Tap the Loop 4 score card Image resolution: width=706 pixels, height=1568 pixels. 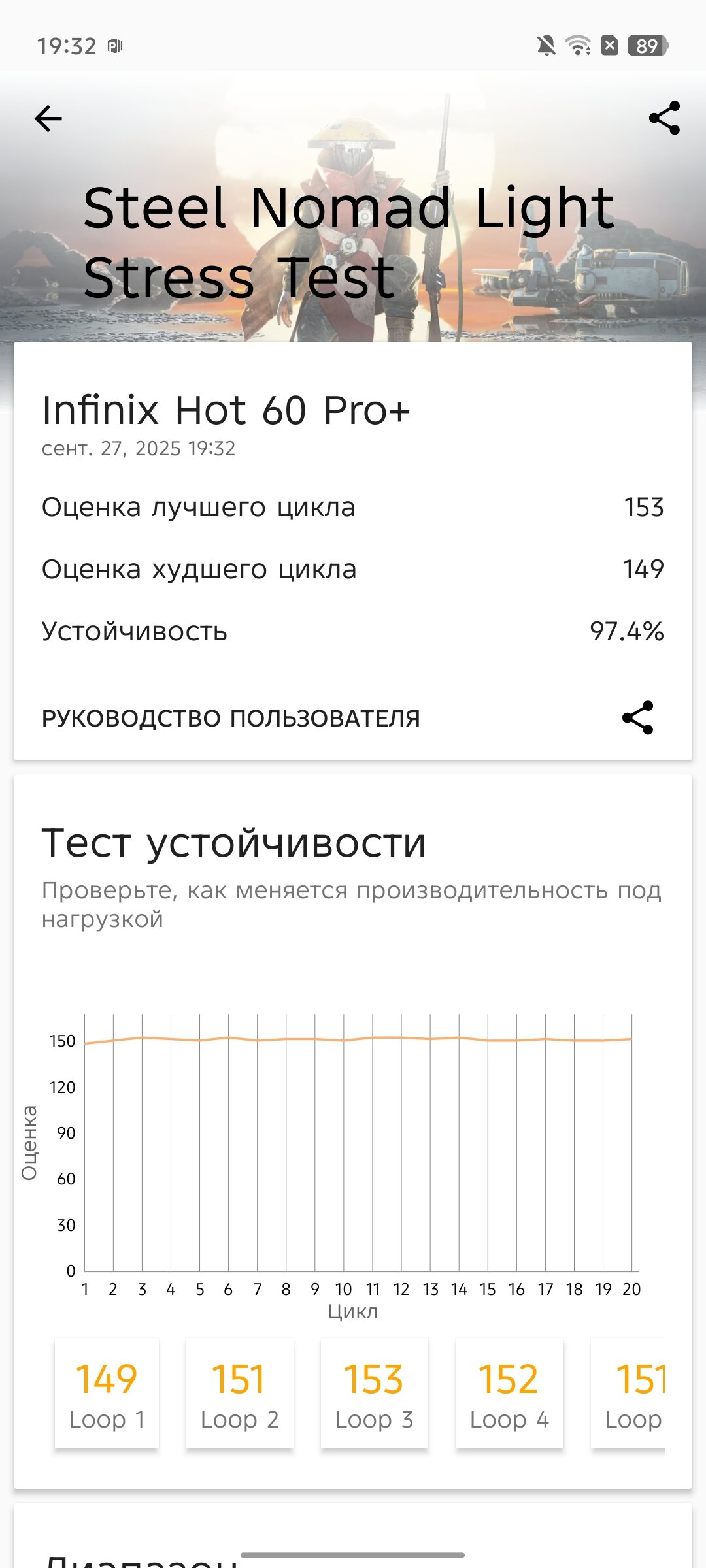(509, 1393)
